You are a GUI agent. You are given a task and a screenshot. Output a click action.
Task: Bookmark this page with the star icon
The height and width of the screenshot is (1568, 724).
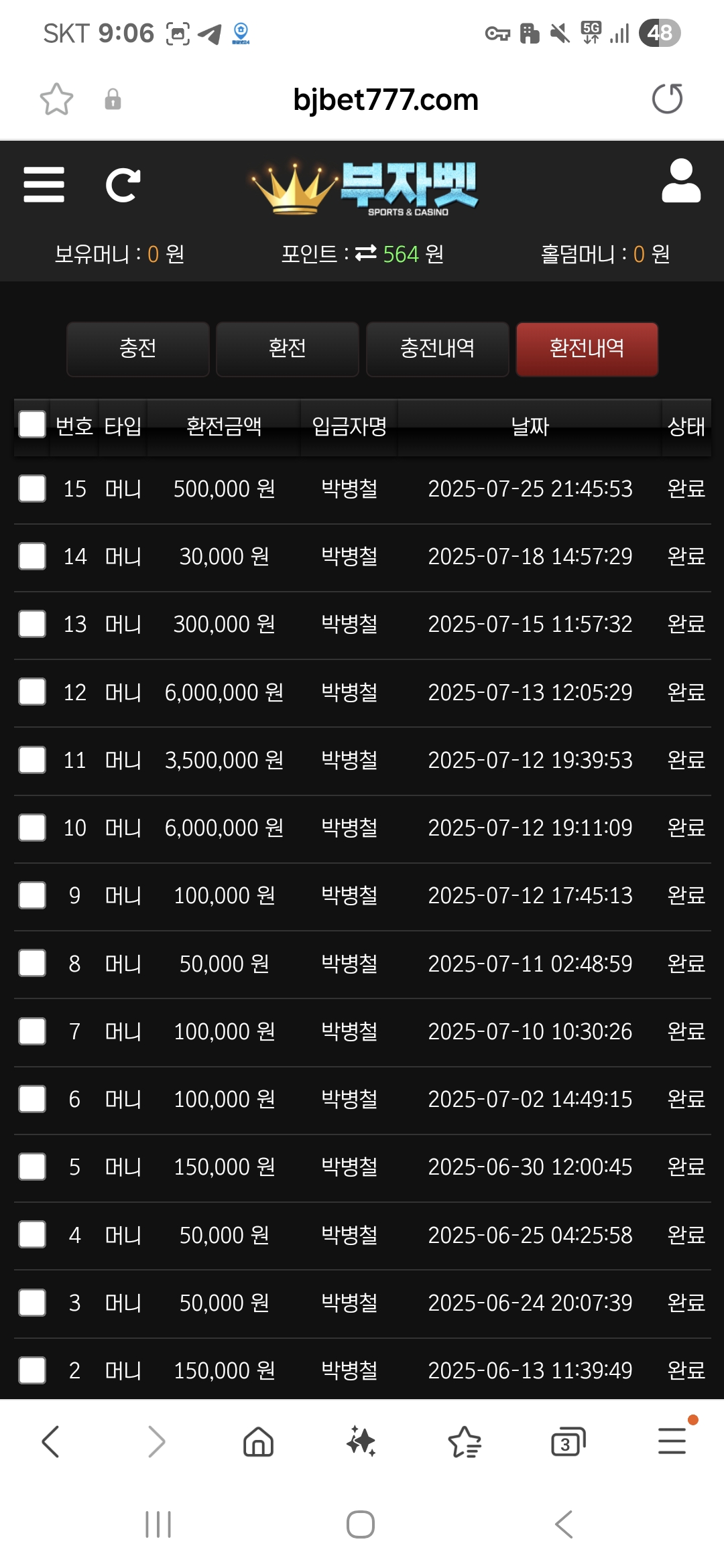[x=56, y=99]
